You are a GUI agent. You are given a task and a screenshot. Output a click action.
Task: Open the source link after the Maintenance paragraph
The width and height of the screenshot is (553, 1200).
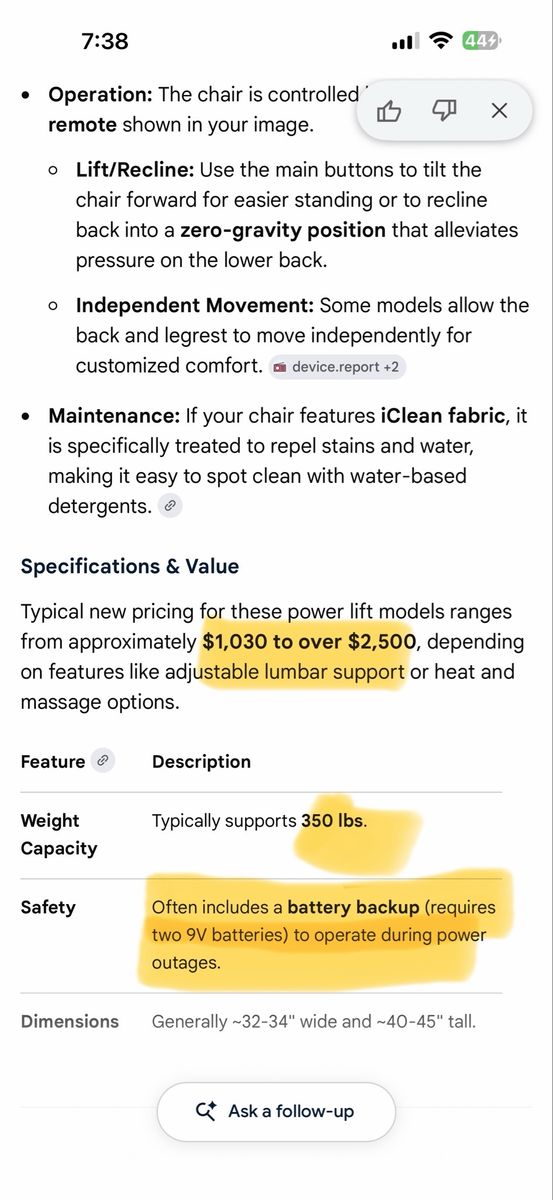(x=171, y=506)
